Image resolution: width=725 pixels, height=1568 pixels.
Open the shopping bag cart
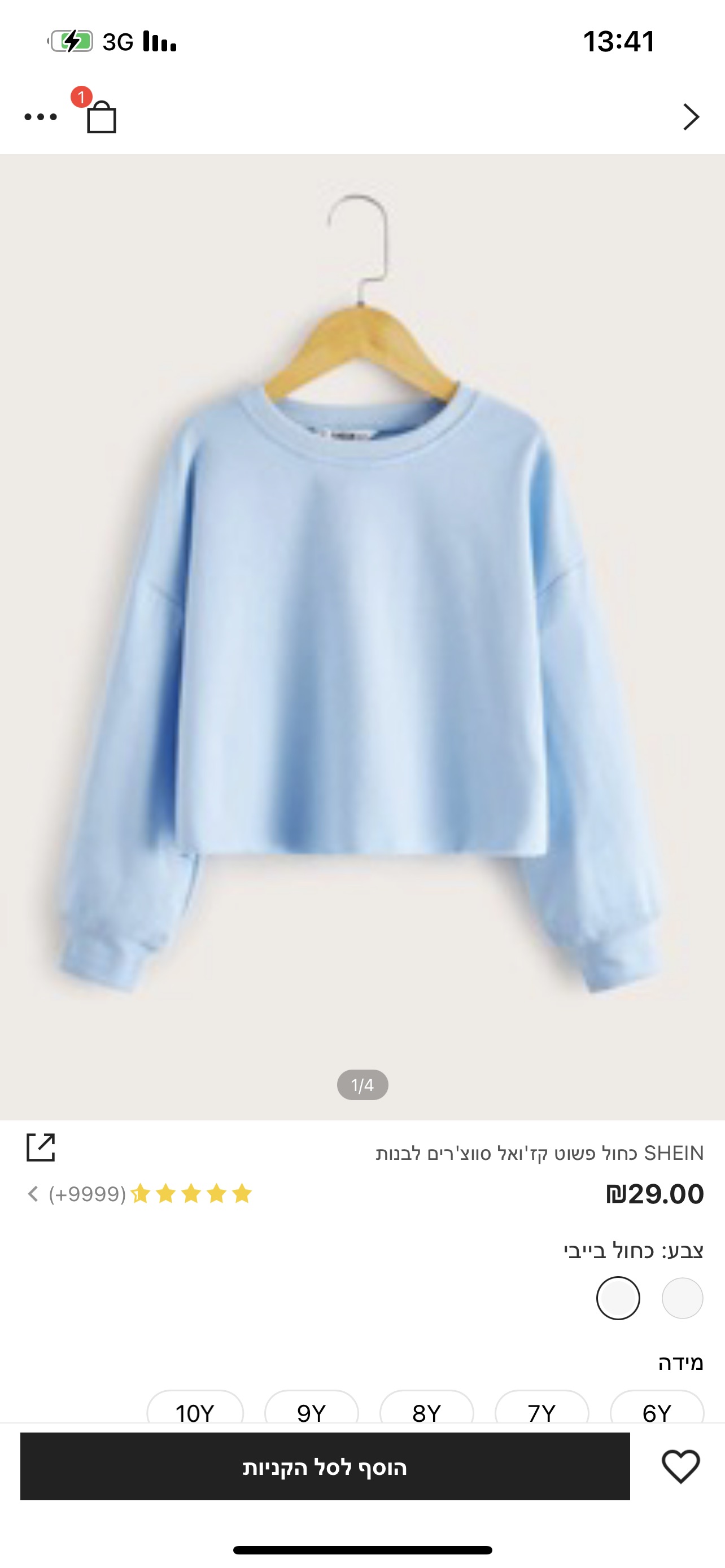(x=101, y=116)
